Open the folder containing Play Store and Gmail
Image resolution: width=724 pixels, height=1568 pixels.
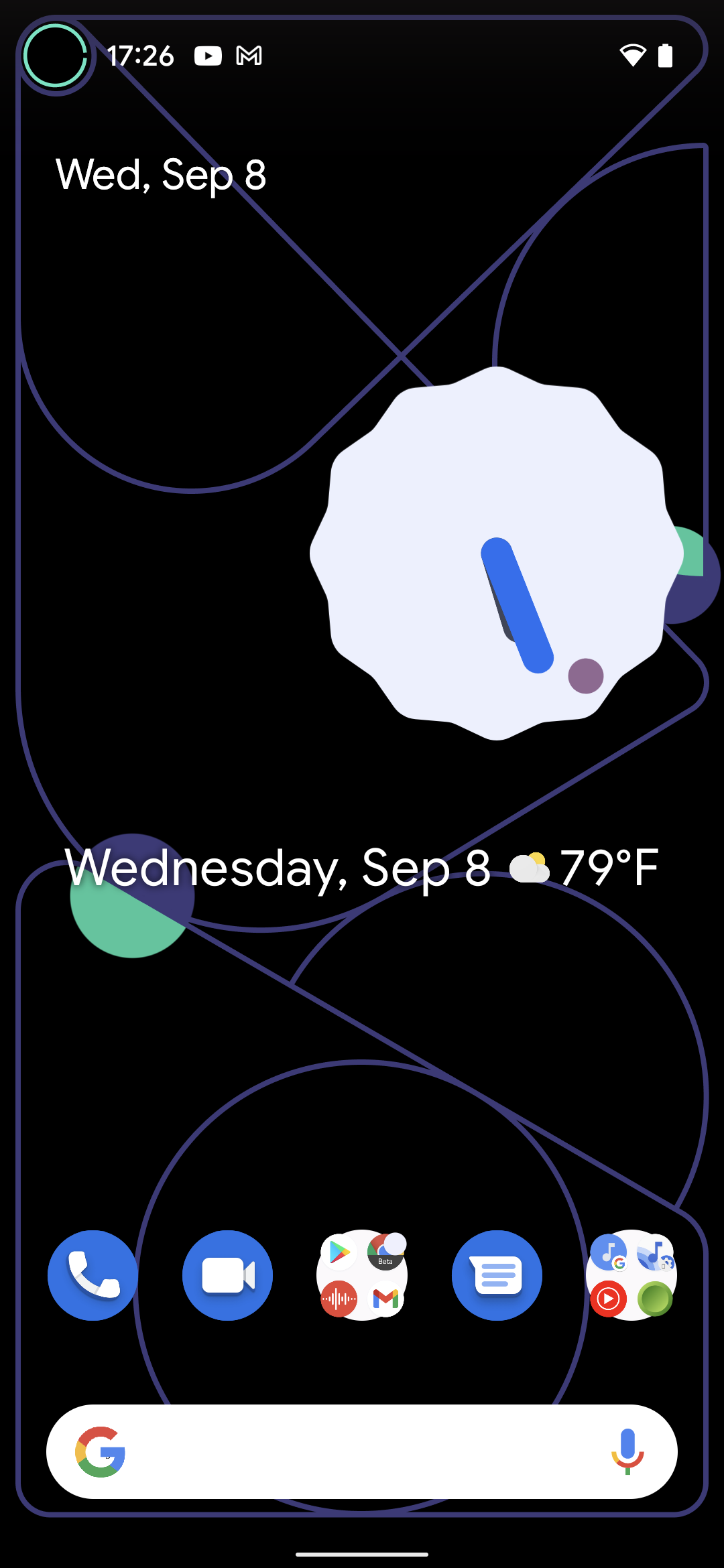[362, 1275]
